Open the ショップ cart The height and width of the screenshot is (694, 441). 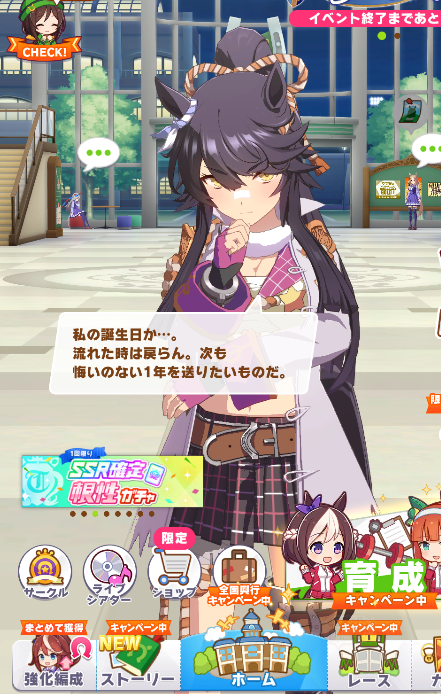coord(174,568)
